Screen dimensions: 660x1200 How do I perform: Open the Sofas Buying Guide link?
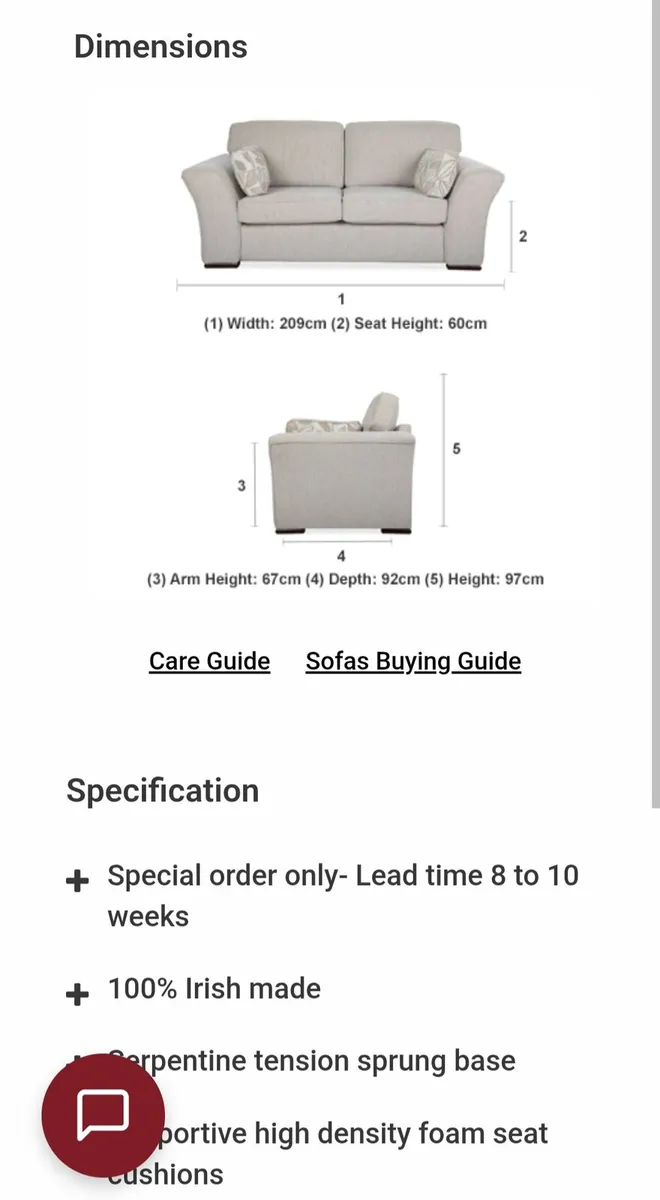413,662
